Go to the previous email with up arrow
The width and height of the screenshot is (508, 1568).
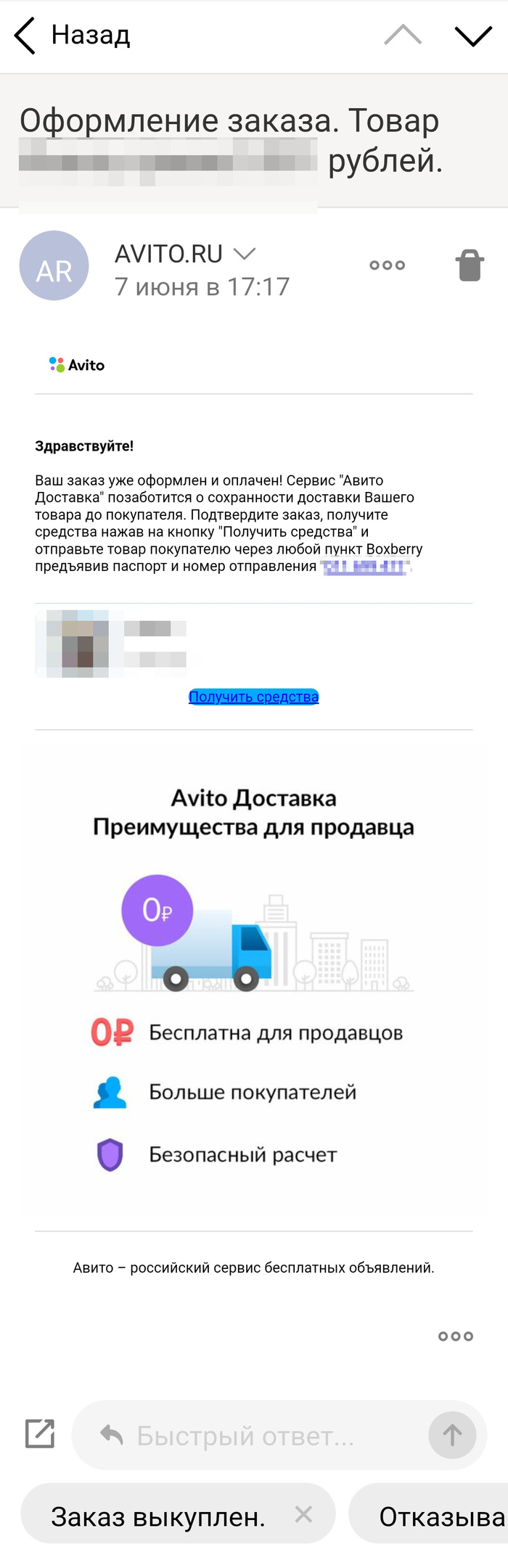403,36
